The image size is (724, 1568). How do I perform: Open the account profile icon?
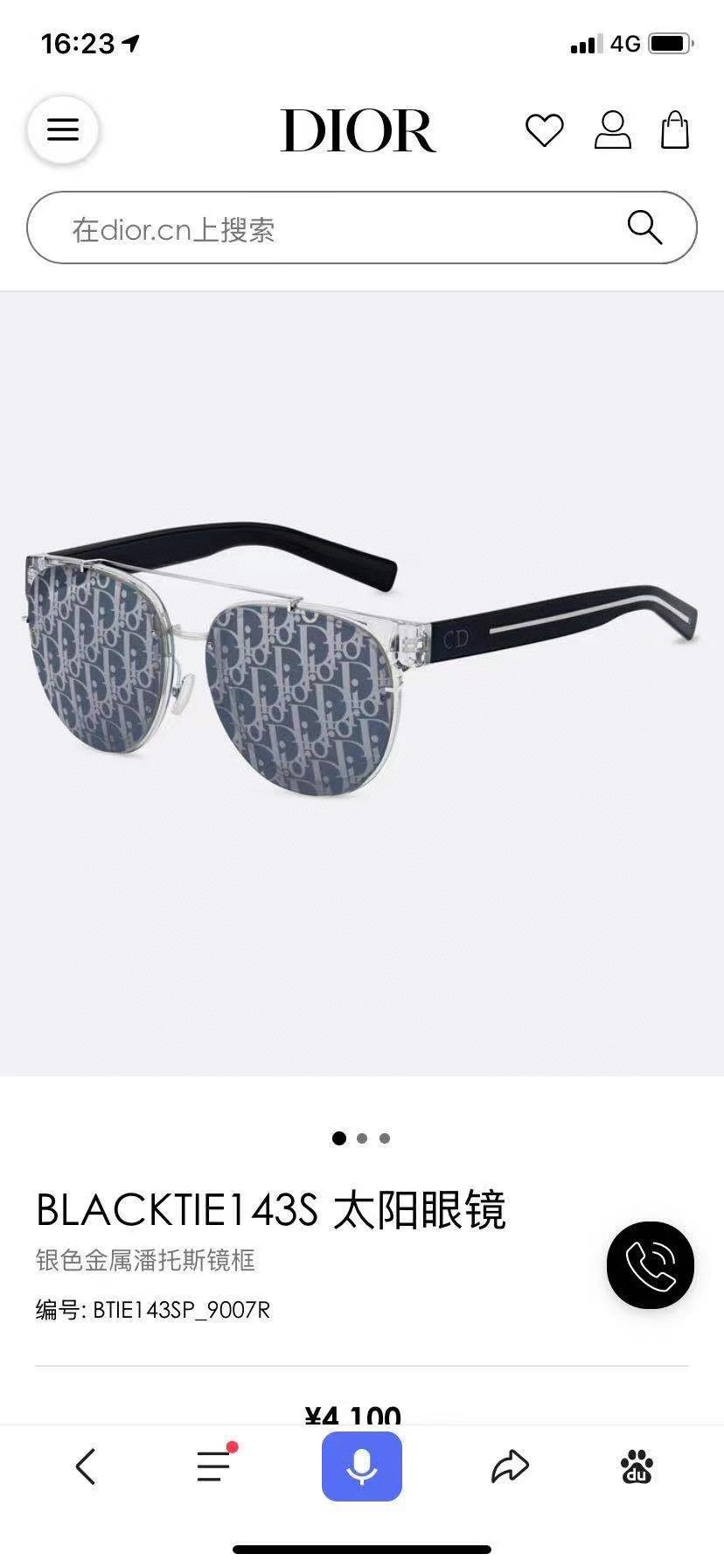tap(613, 129)
